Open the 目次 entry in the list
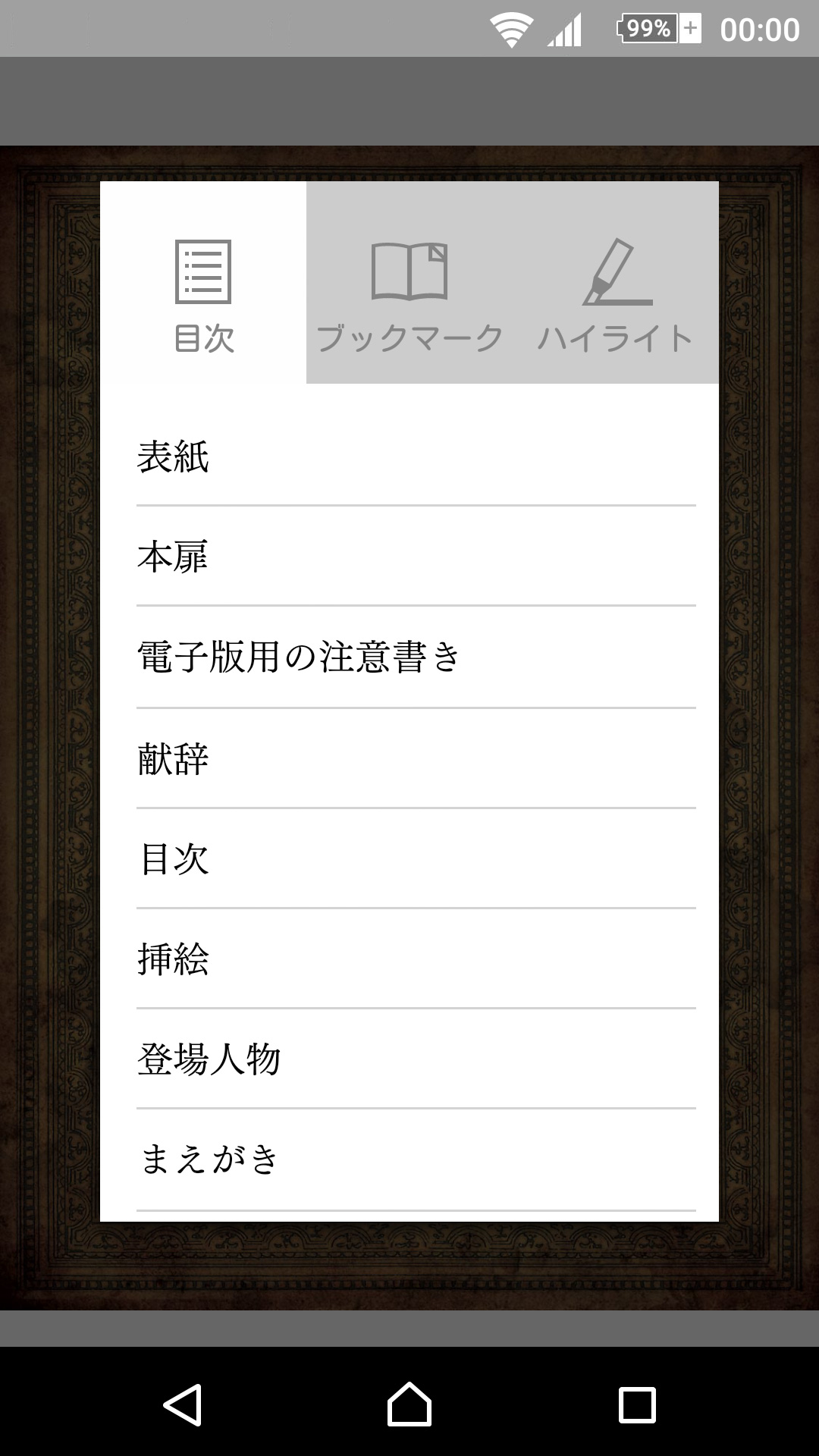819x1456 pixels. coord(416,858)
